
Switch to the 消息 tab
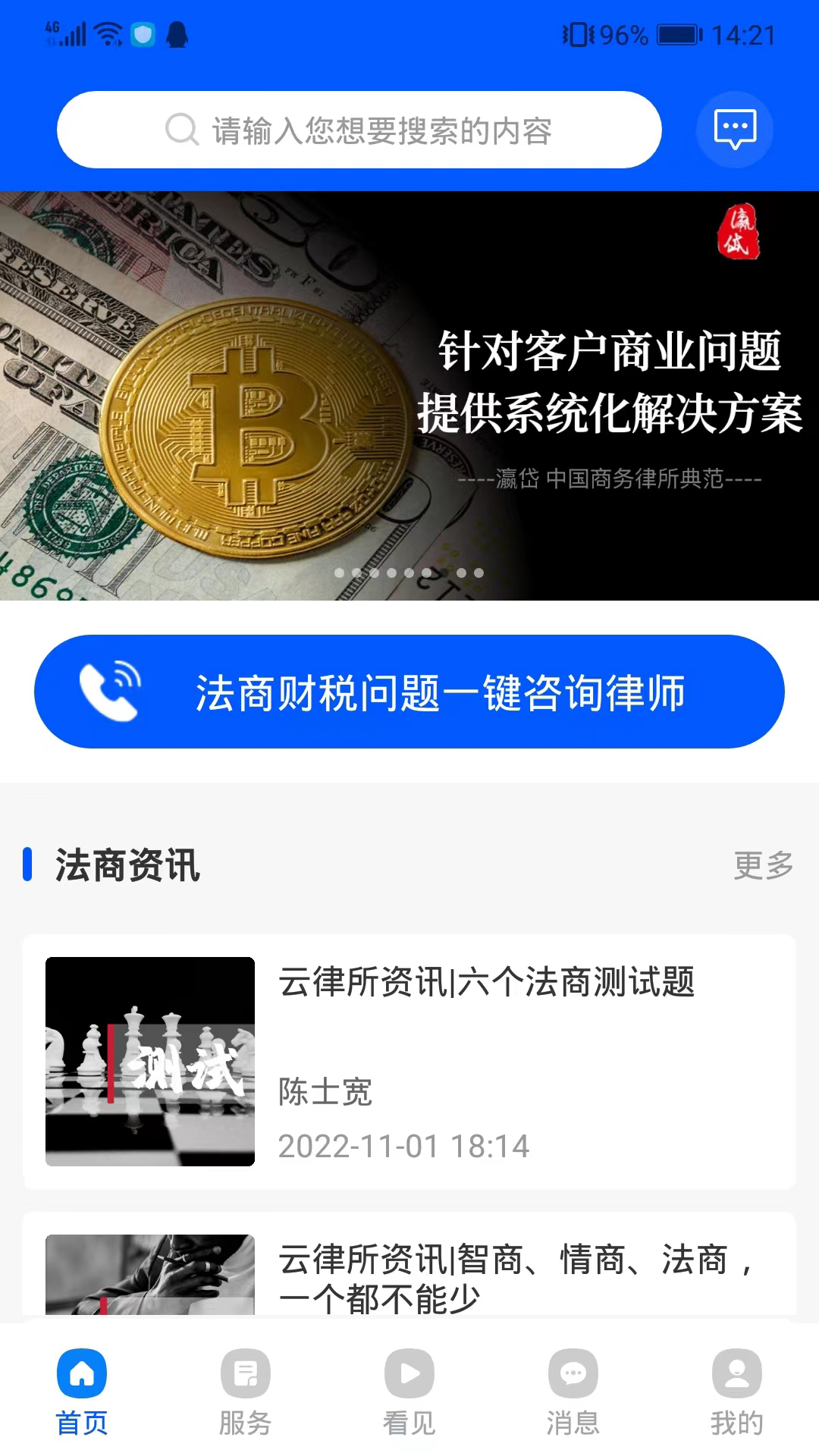pyautogui.click(x=573, y=1392)
